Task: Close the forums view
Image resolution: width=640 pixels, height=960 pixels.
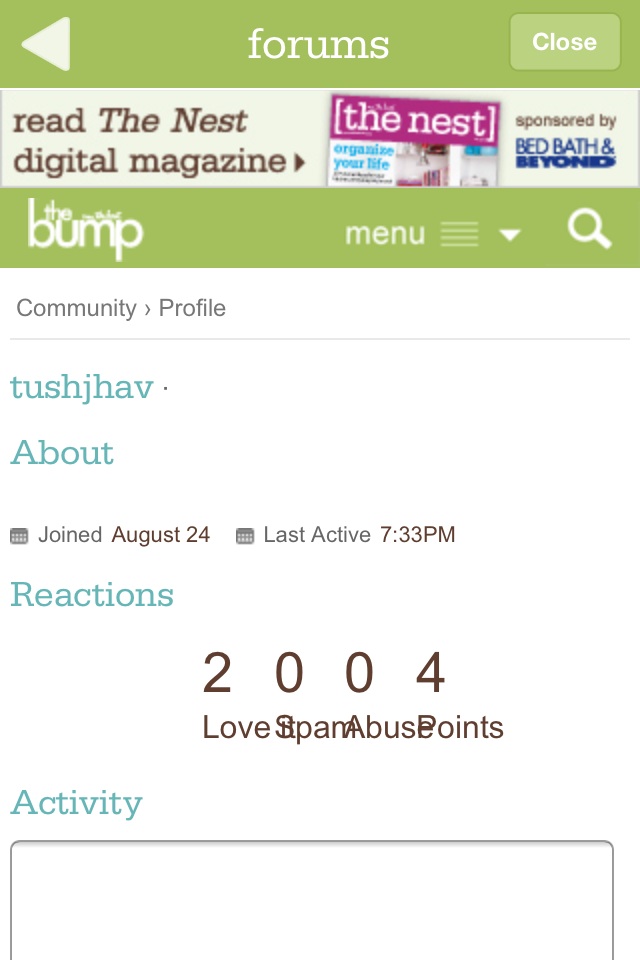Action: tap(564, 42)
